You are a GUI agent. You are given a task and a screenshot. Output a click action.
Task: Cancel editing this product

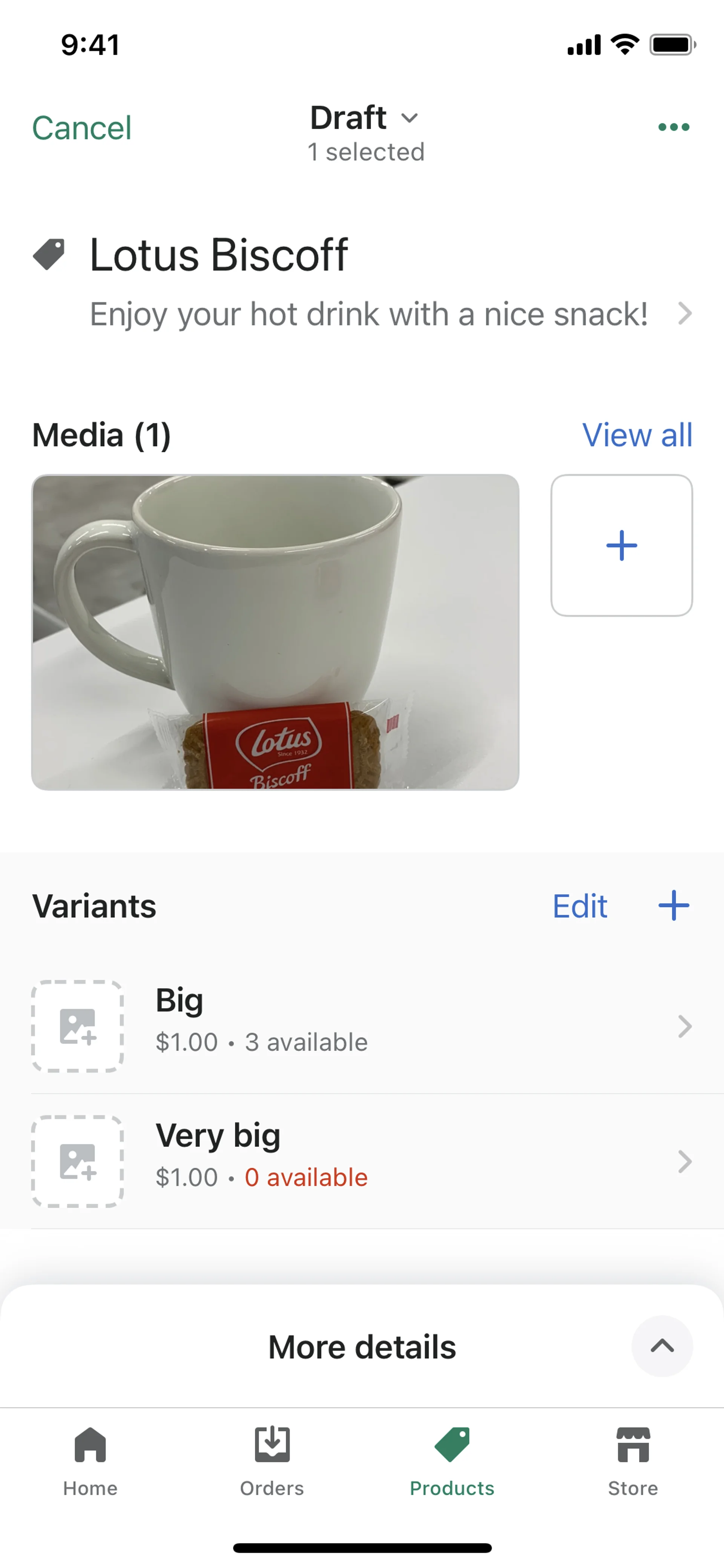pos(81,128)
